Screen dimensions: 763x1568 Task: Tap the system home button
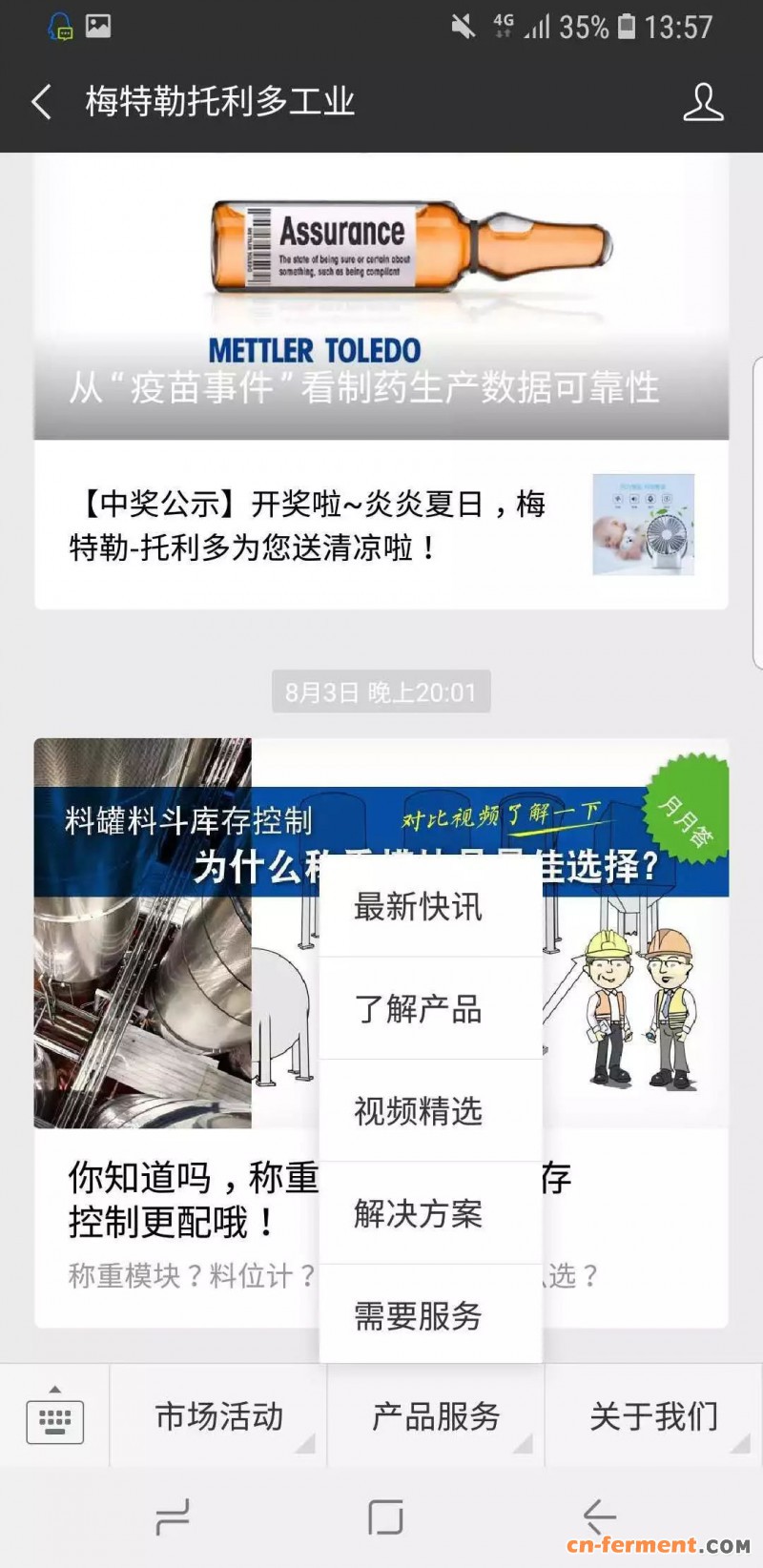pyautogui.click(x=384, y=1516)
